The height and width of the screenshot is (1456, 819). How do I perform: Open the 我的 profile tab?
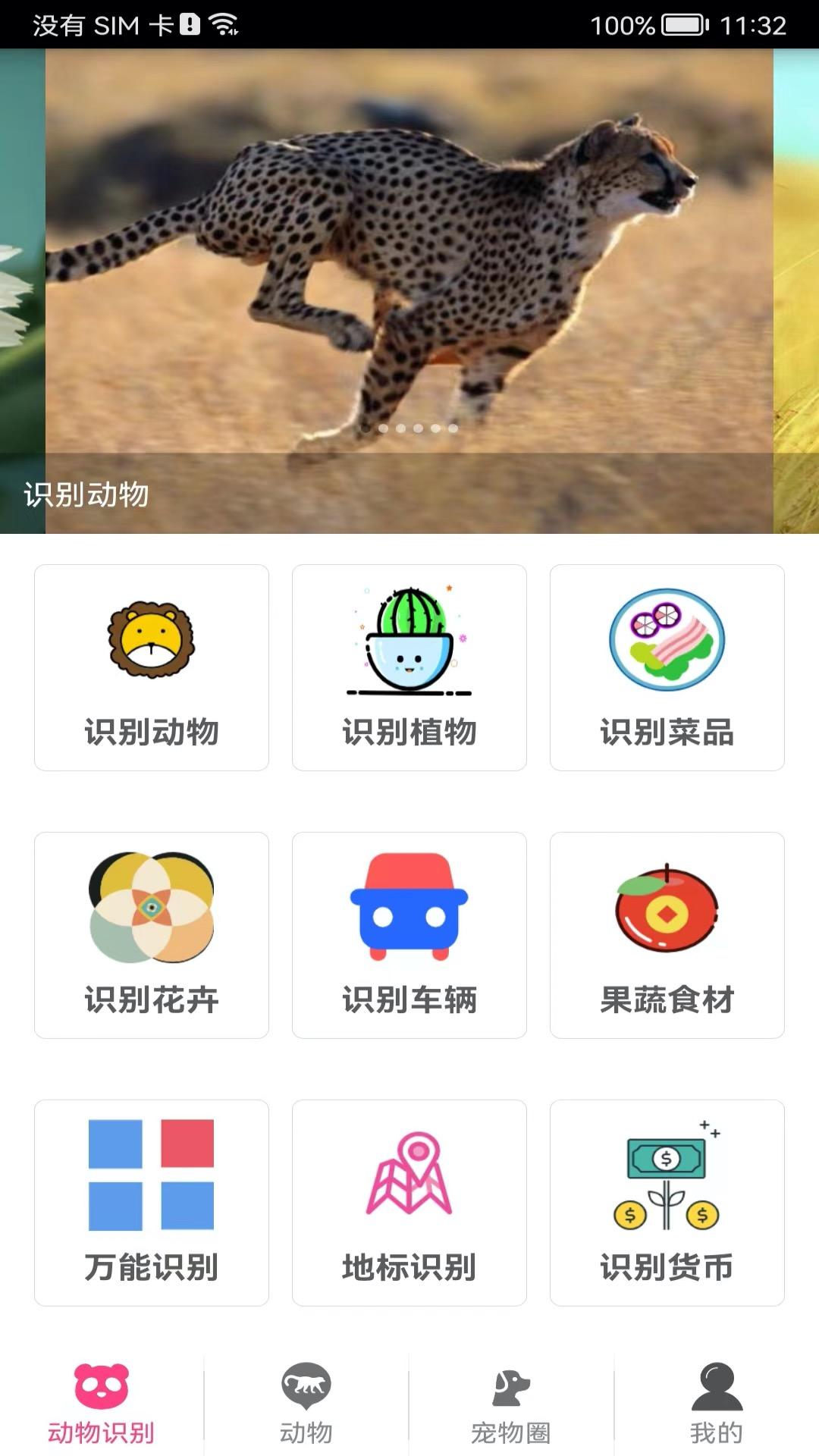[717, 1404]
